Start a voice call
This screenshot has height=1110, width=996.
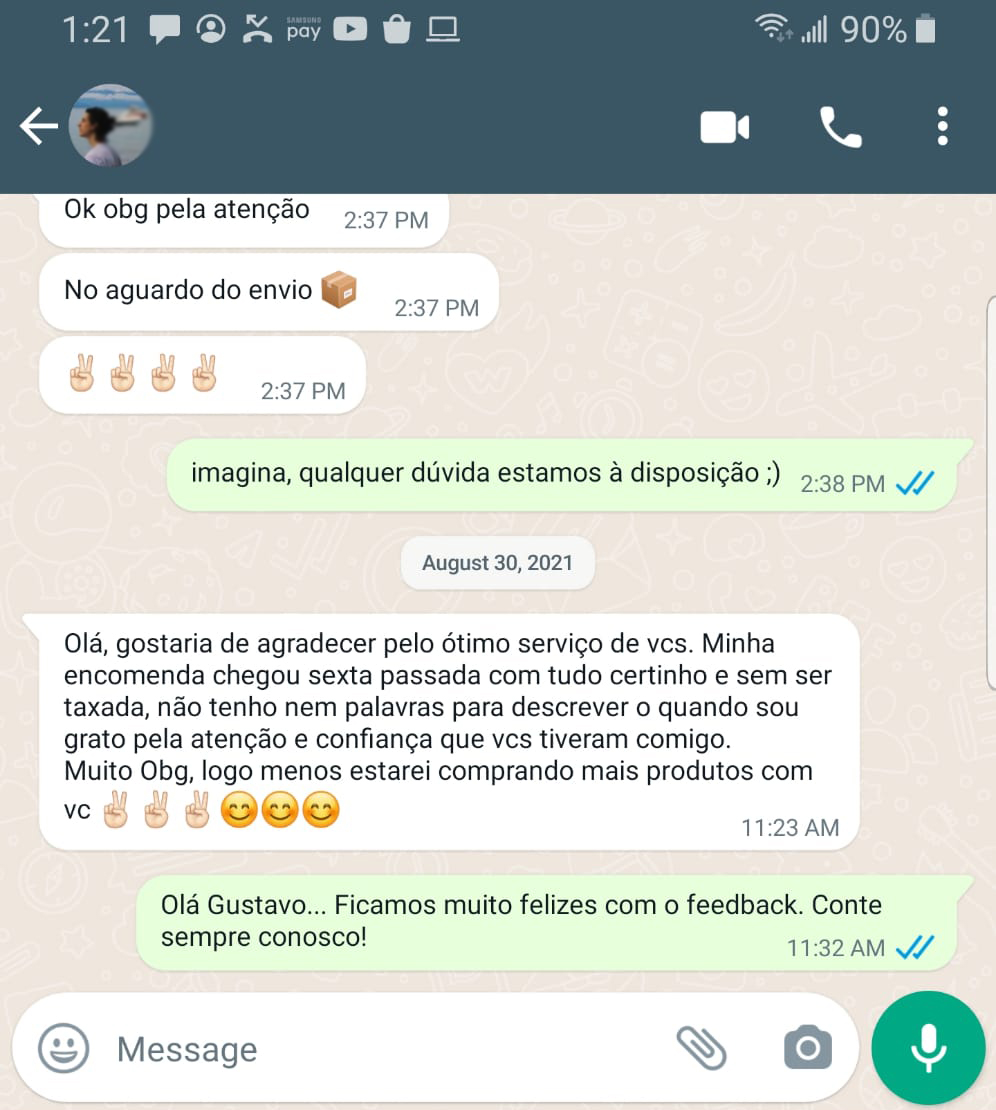[840, 128]
